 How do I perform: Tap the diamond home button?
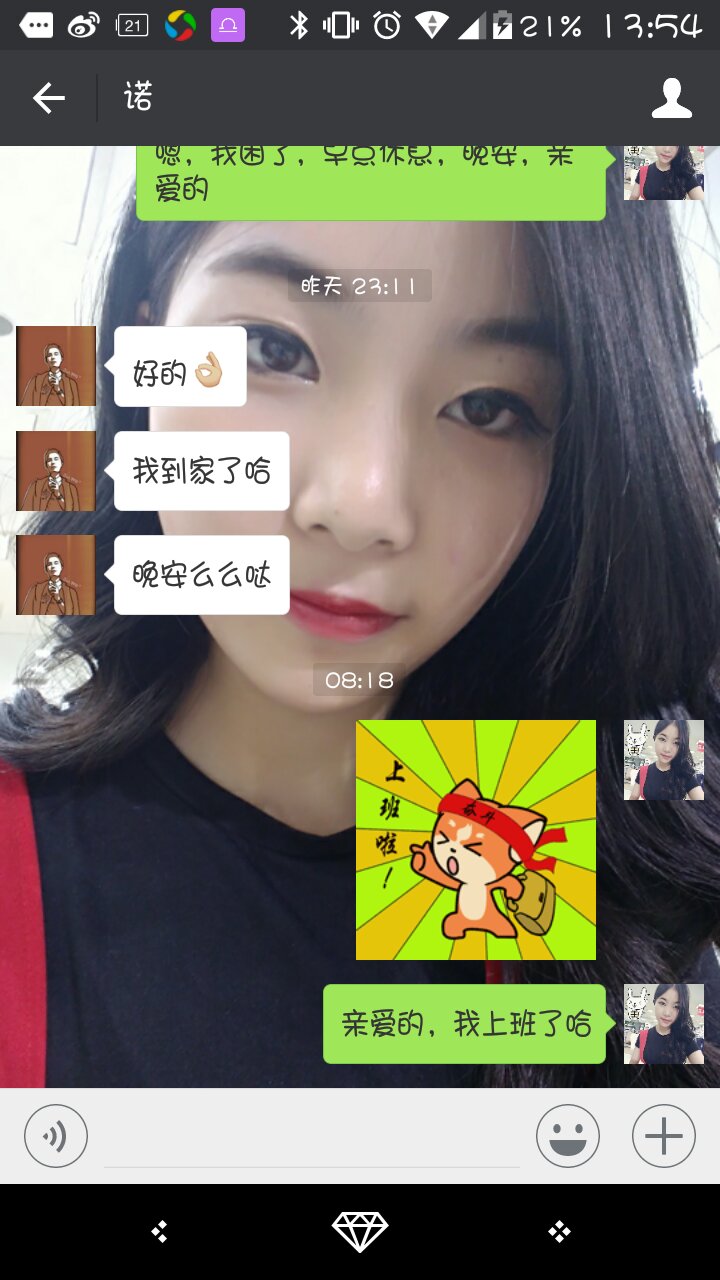pos(360,1232)
